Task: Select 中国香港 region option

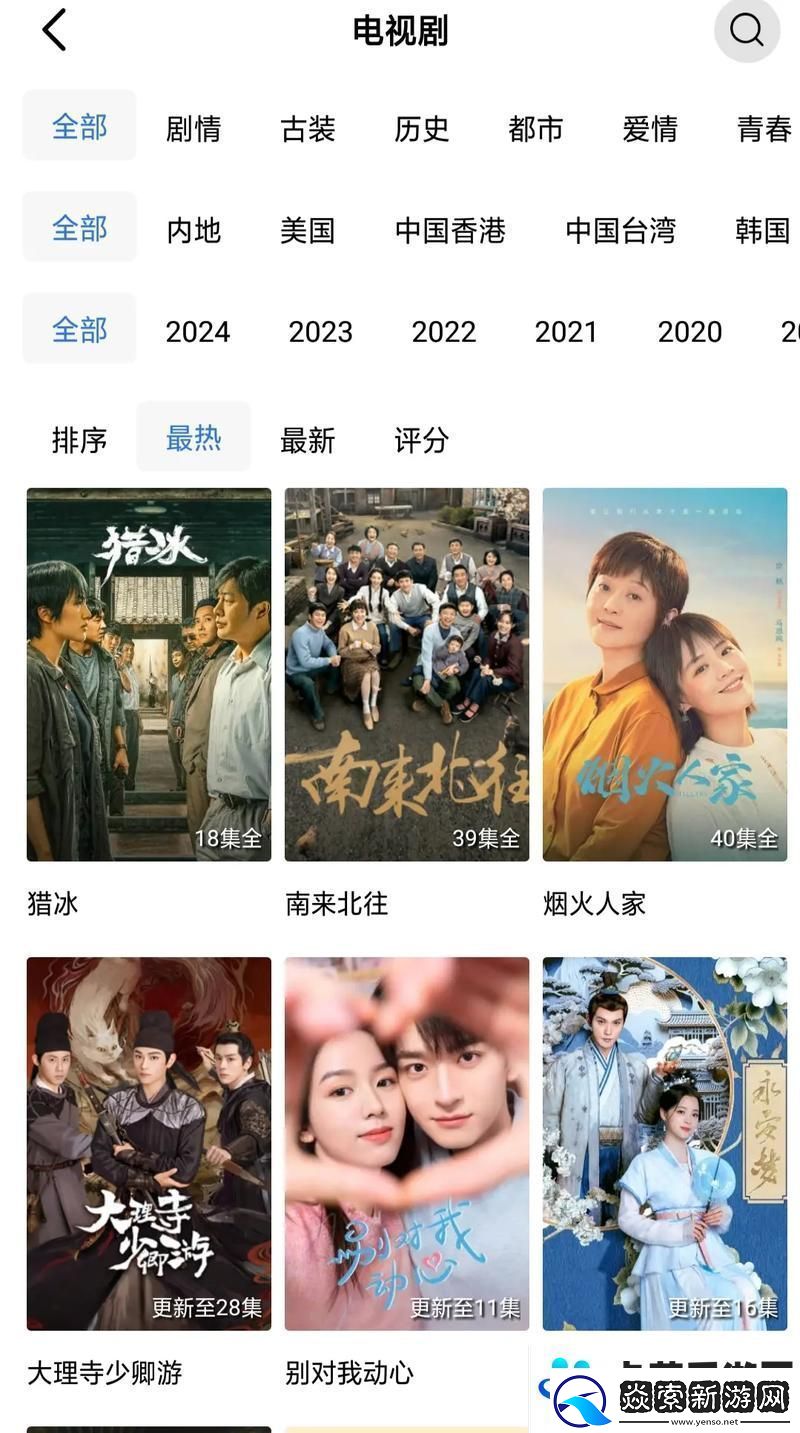Action: (x=450, y=229)
